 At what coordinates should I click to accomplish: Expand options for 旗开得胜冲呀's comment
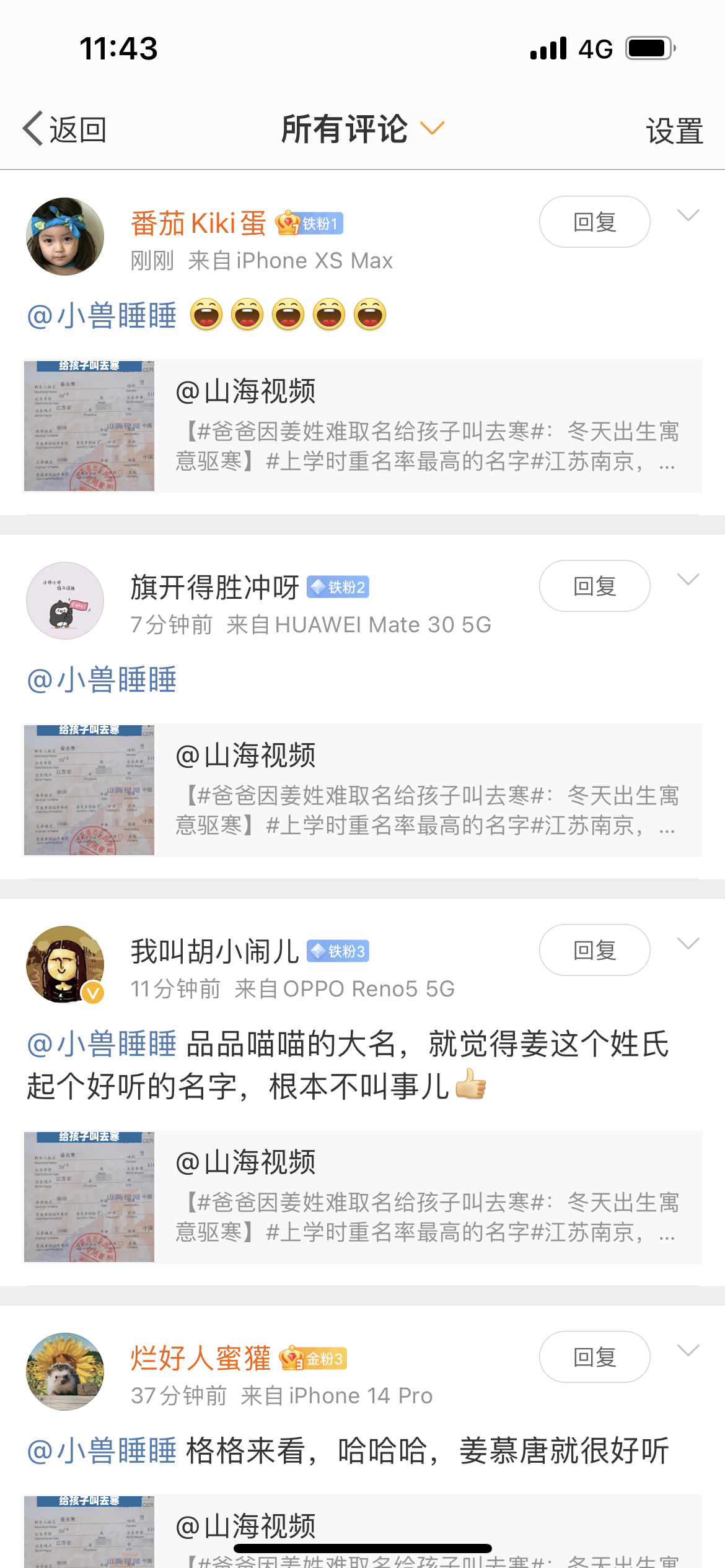pyautogui.click(x=688, y=580)
